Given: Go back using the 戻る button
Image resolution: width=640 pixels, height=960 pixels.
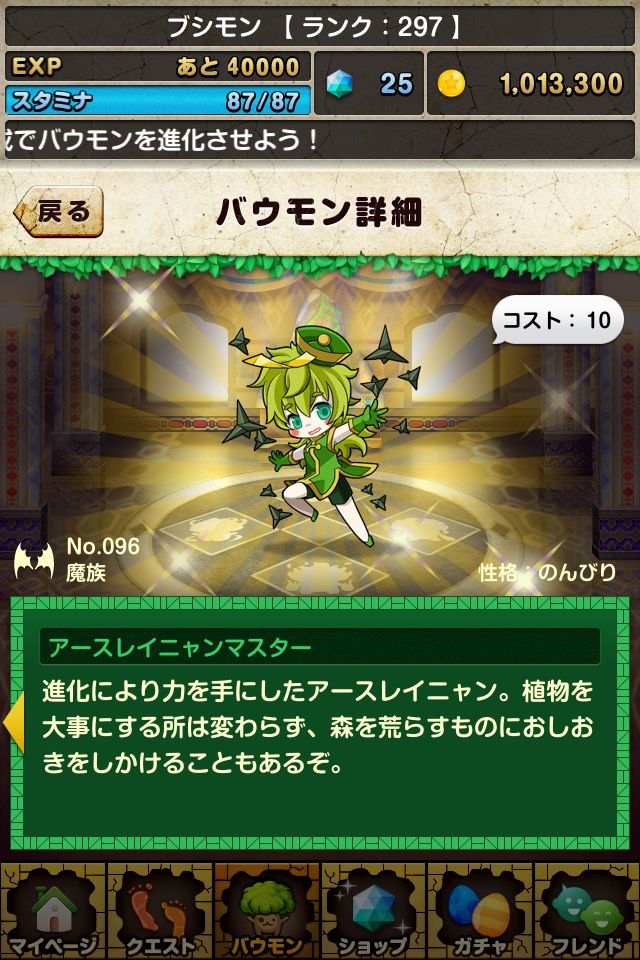Looking at the screenshot, I should pyautogui.click(x=59, y=211).
